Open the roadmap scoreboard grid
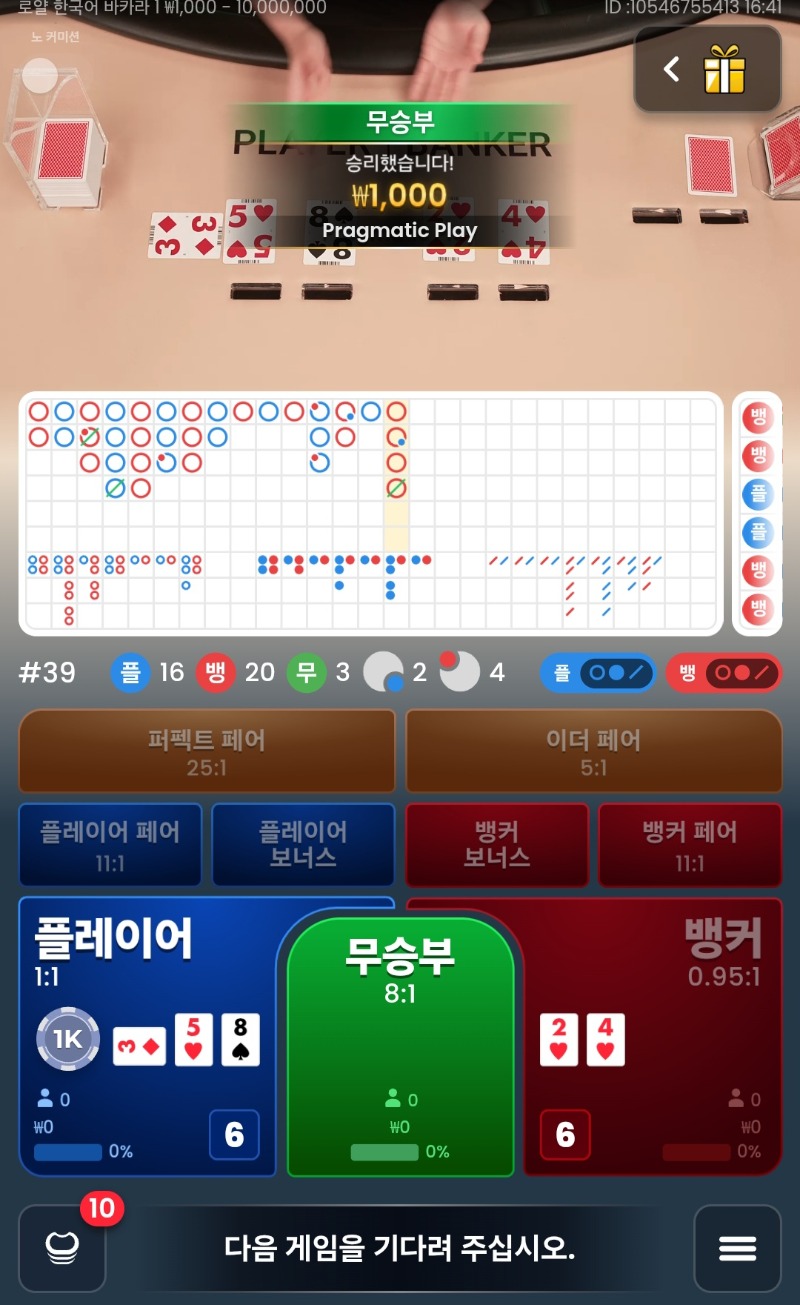This screenshot has width=800, height=1305. click(370, 513)
